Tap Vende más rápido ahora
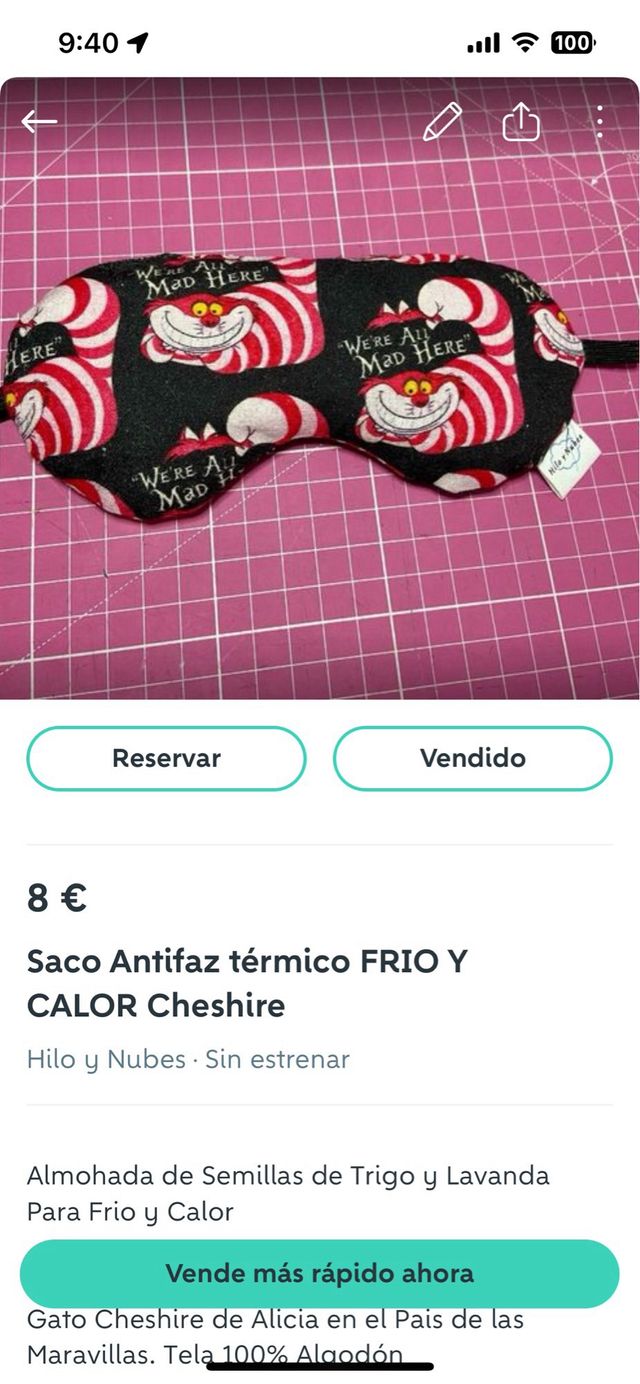The image size is (640, 1384). pos(320,1274)
